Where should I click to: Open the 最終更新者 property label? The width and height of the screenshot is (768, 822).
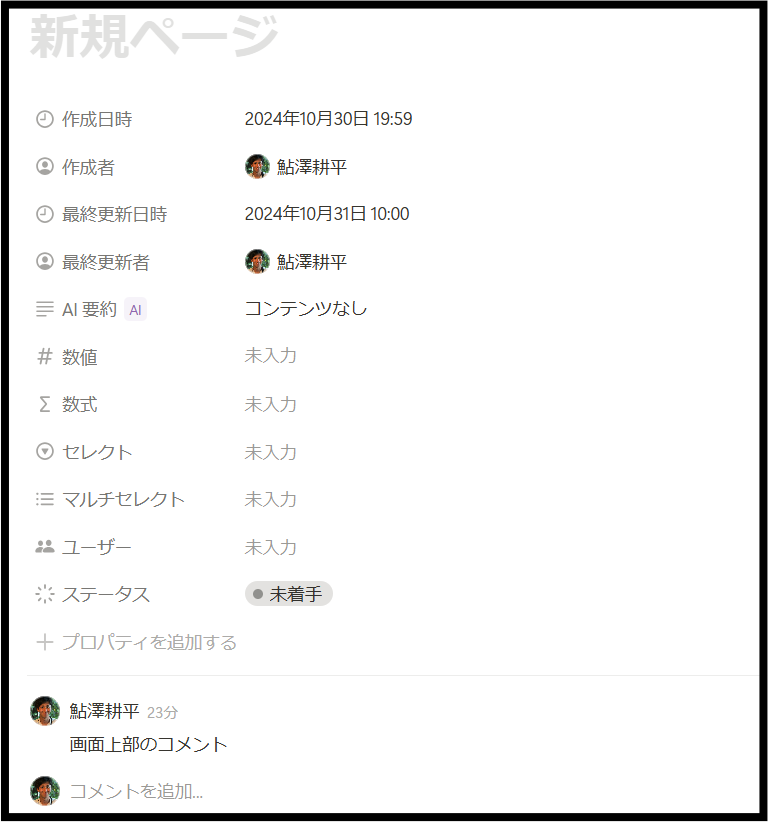pyautogui.click(x=105, y=262)
